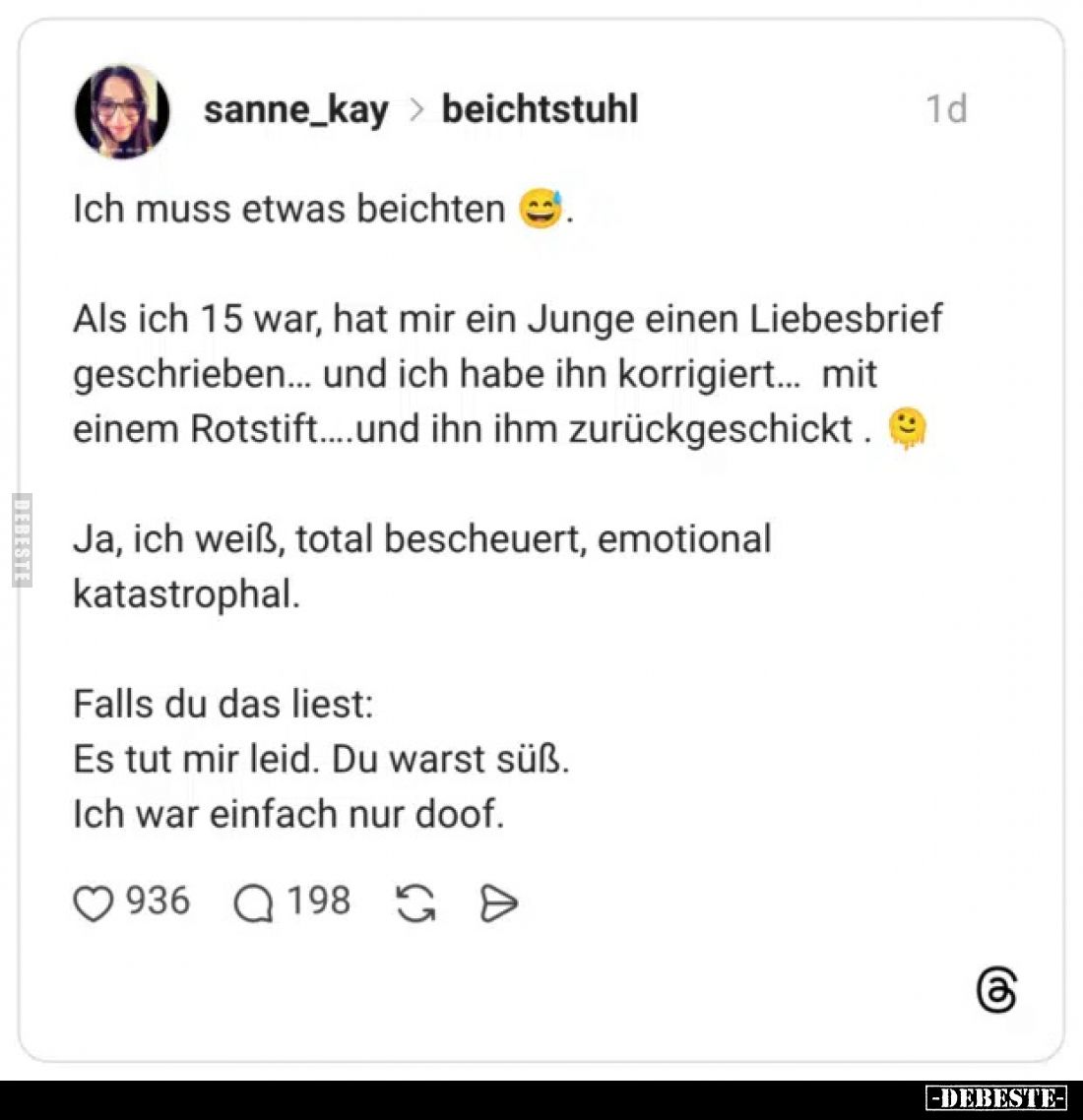Viewport: 1083px width, 1120px height.
Task: Open the 1d timestamp details
Action: 946,108
